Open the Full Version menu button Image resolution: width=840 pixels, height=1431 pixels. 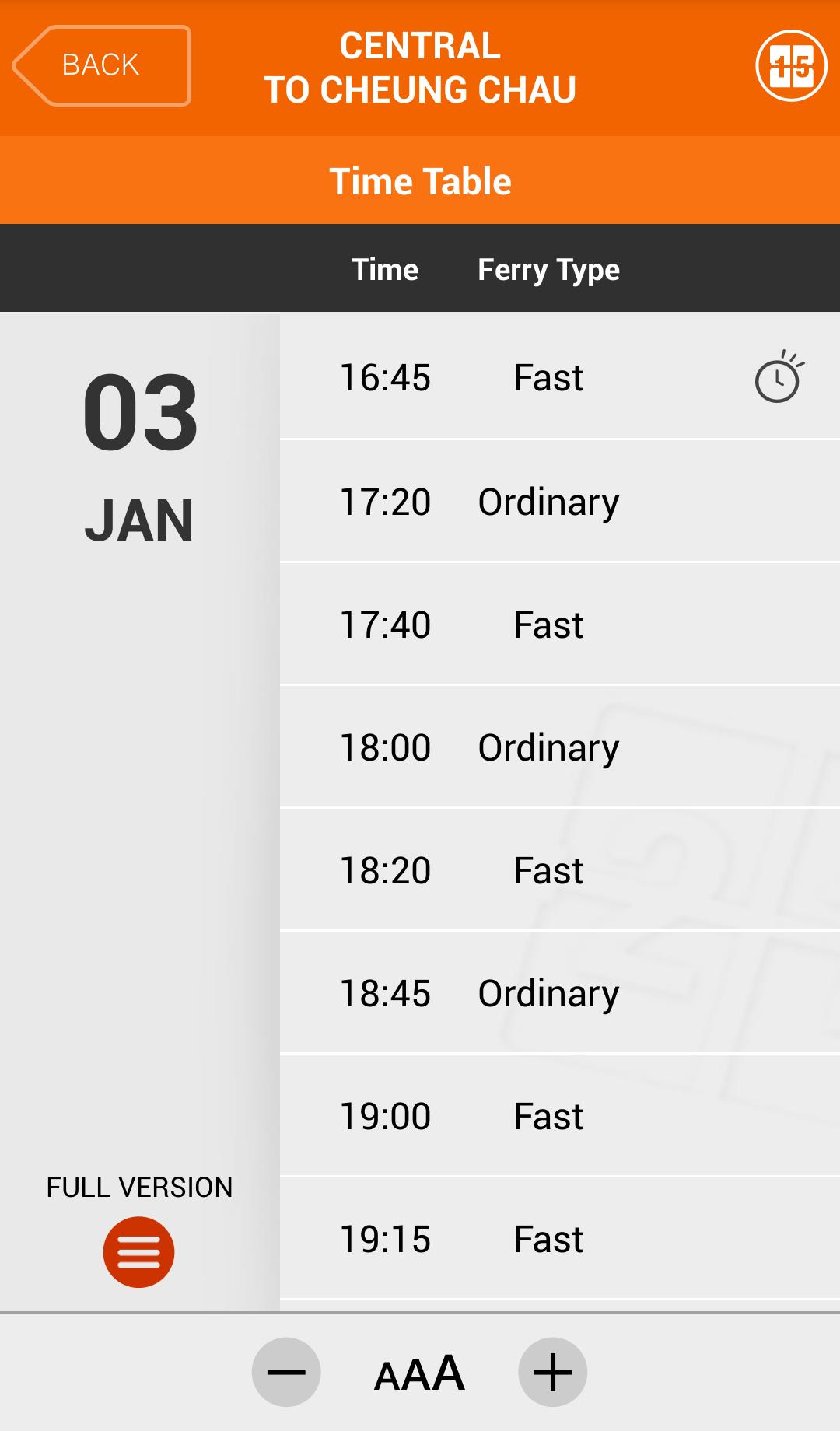click(x=138, y=1251)
